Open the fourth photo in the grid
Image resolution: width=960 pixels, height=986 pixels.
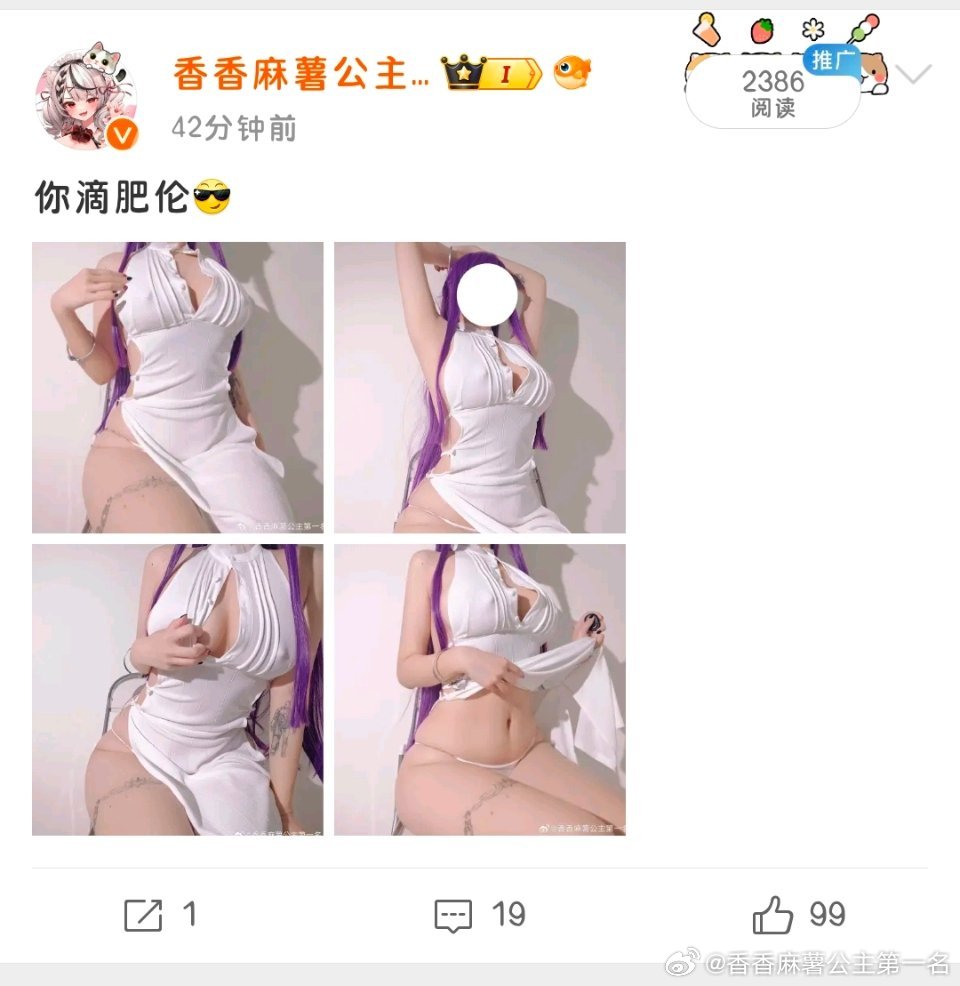pyautogui.click(x=480, y=689)
